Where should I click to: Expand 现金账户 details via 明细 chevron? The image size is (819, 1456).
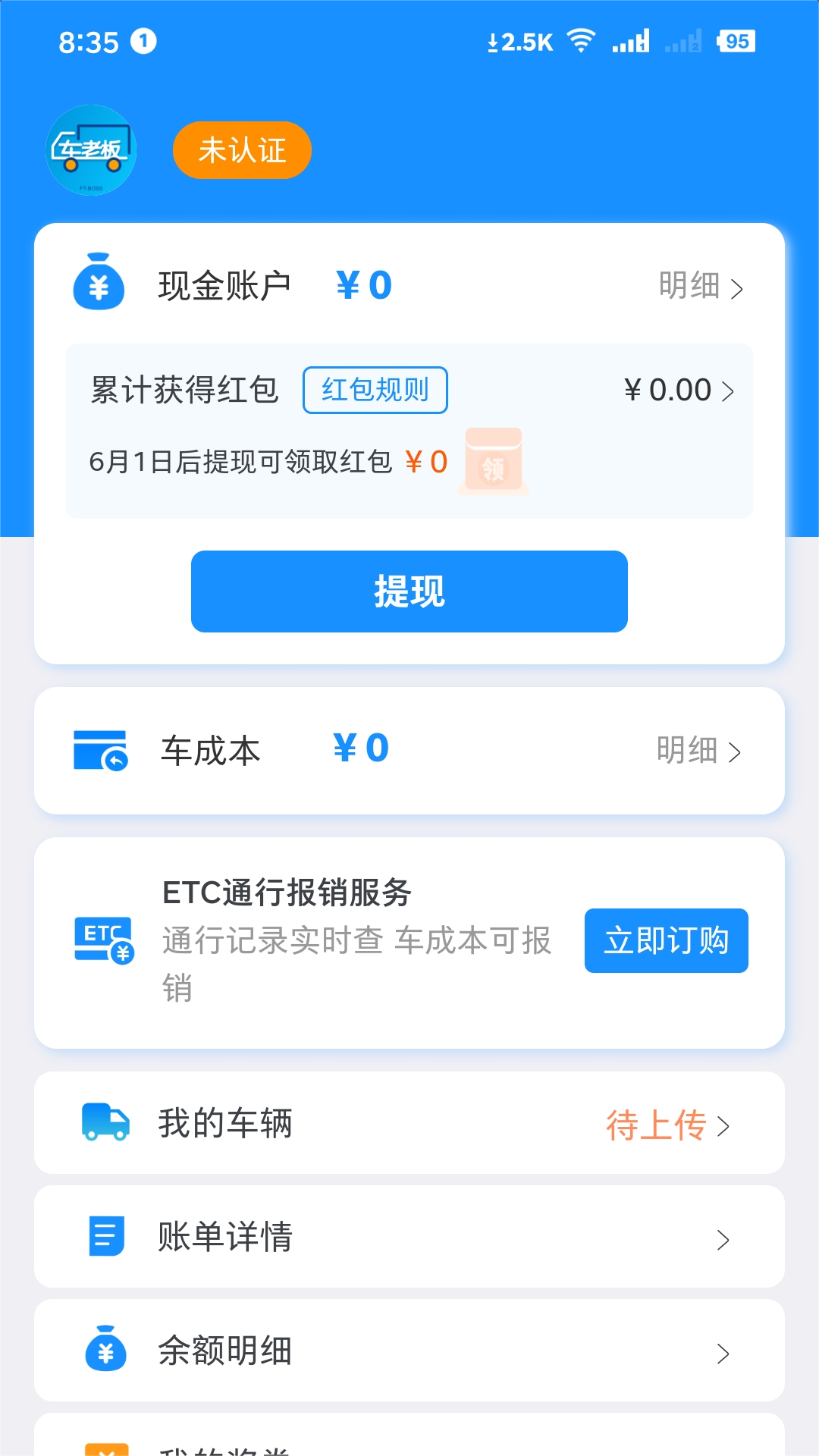coord(698,286)
